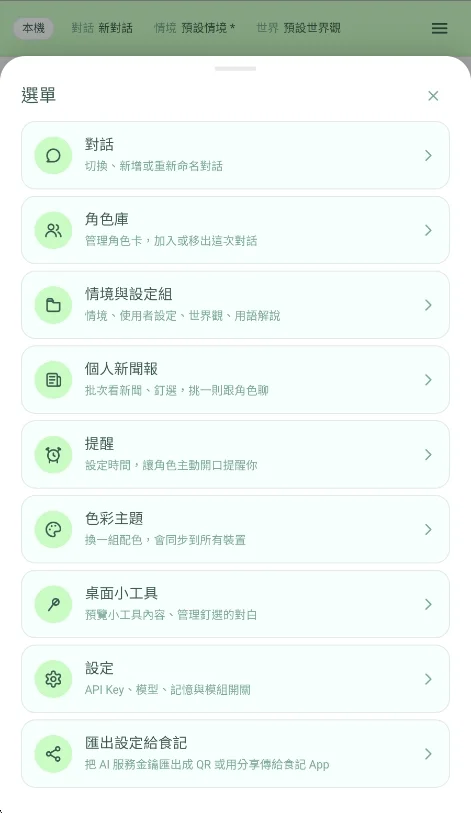The image size is (471, 813).
Task: Open 個人新聞報 news row
Action: click(x=235, y=380)
